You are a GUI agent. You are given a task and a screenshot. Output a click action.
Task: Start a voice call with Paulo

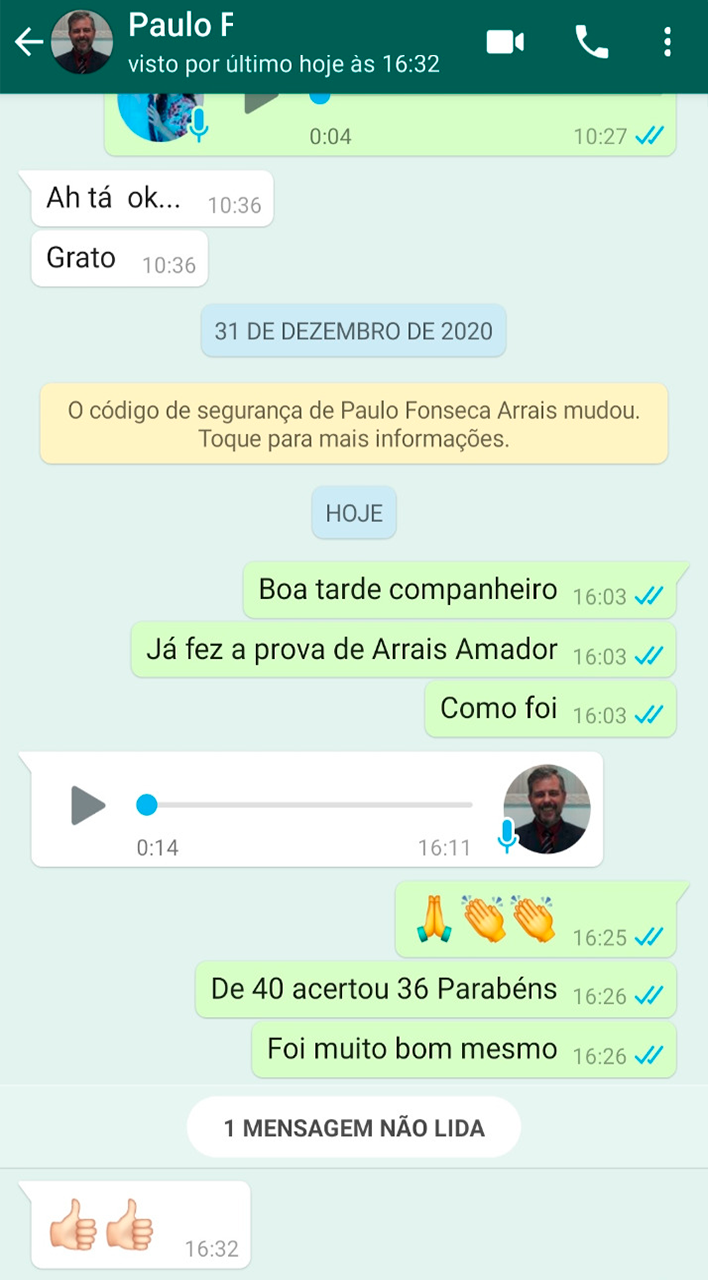coord(591,42)
